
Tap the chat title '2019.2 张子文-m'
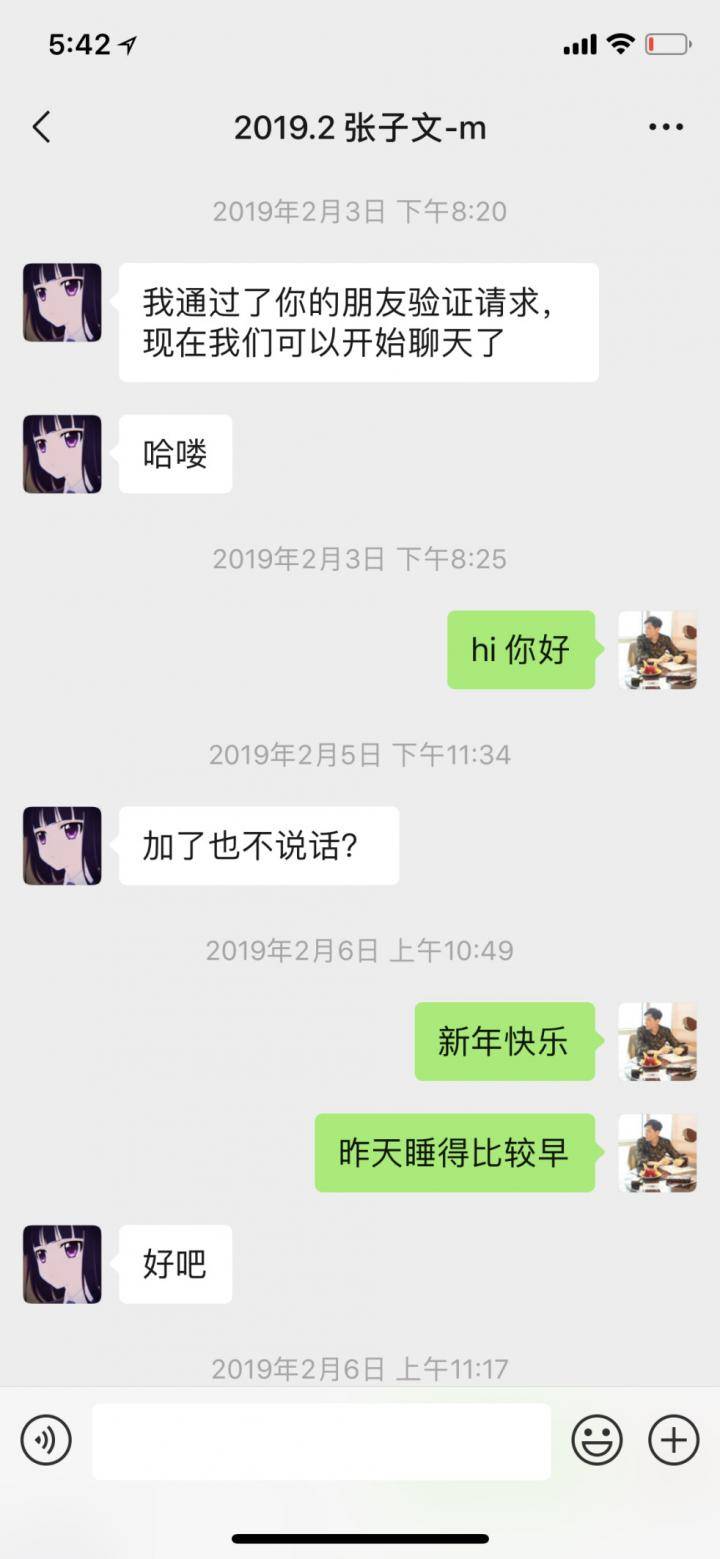pos(360,128)
